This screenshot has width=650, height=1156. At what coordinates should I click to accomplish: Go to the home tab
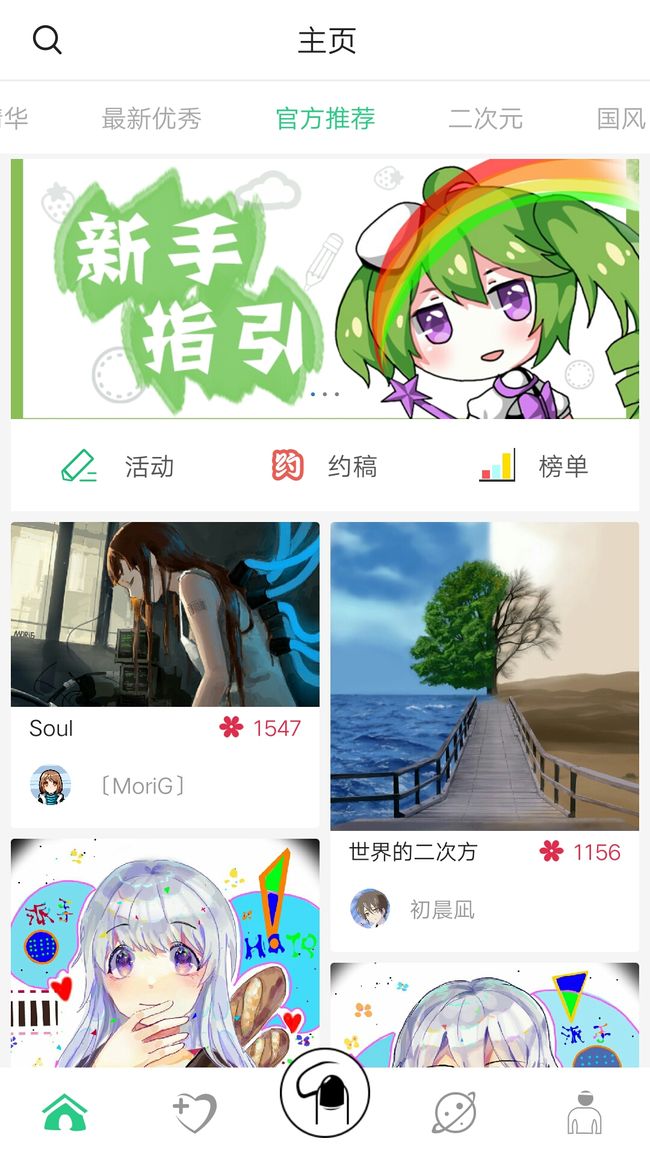(x=65, y=1112)
